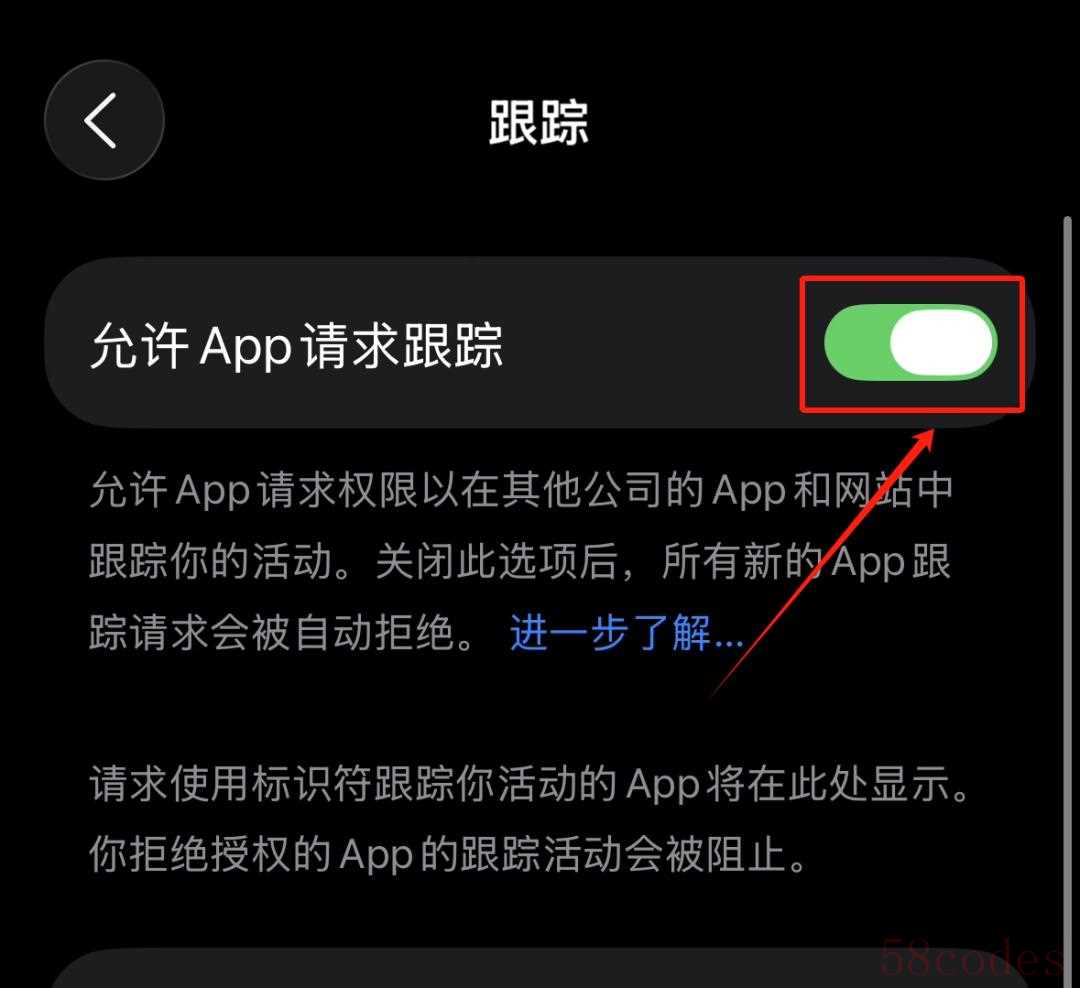Open the 进一步了解 link
The image size is (1080, 988).
coord(626,633)
